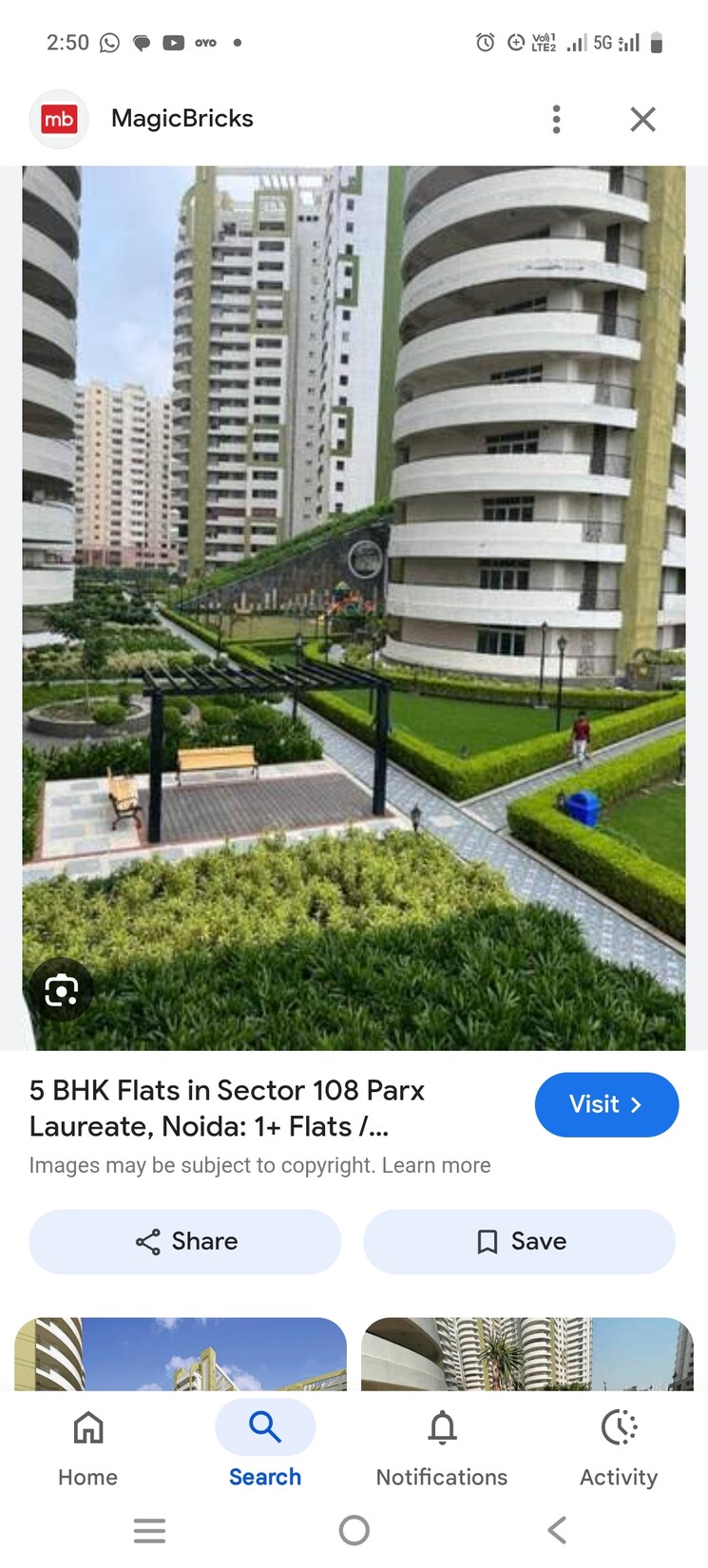The width and height of the screenshot is (708, 1568).
Task: Switch to the Search tab
Action: [264, 1445]
